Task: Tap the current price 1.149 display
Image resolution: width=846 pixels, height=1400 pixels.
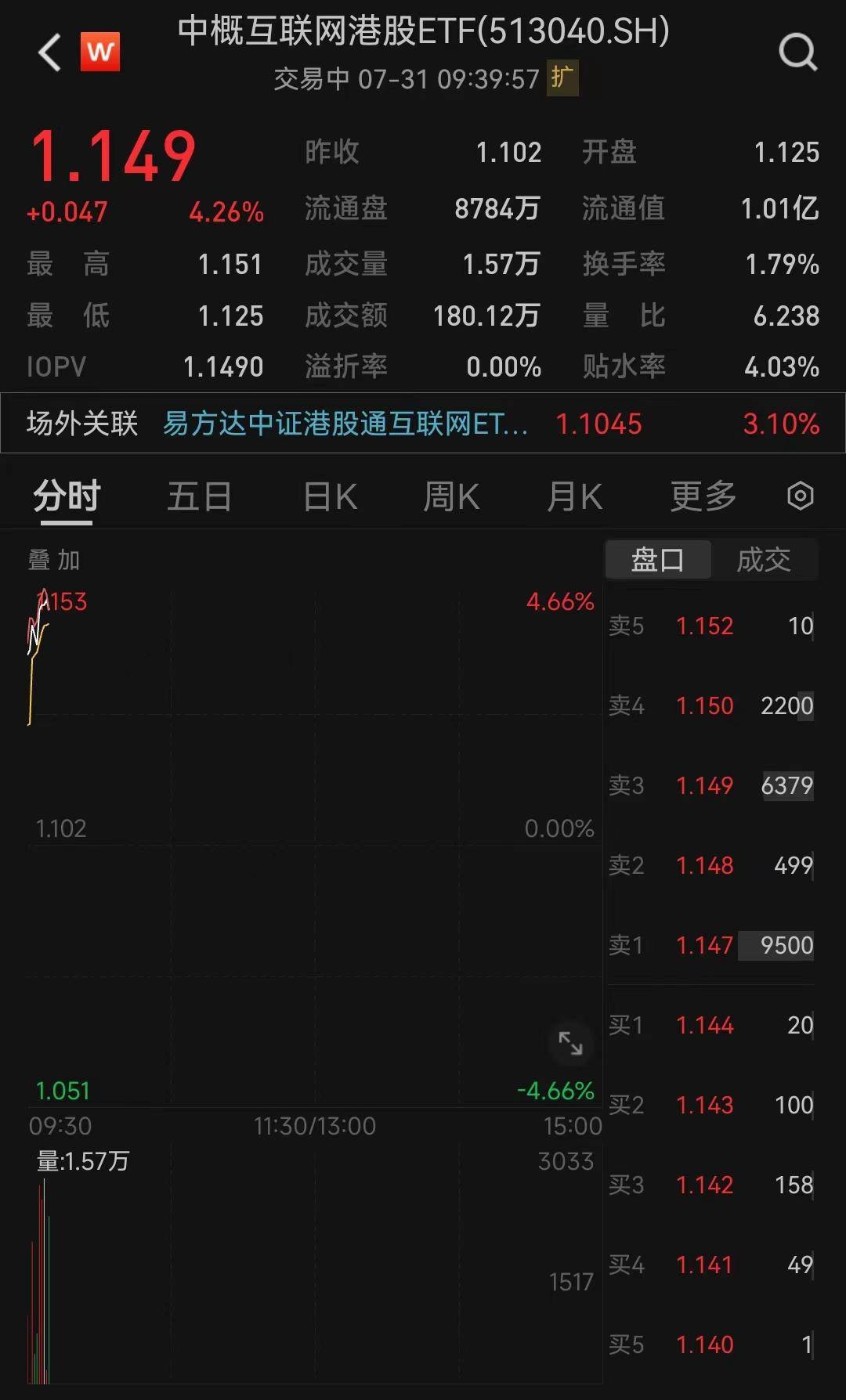Action: coord(112,155)
